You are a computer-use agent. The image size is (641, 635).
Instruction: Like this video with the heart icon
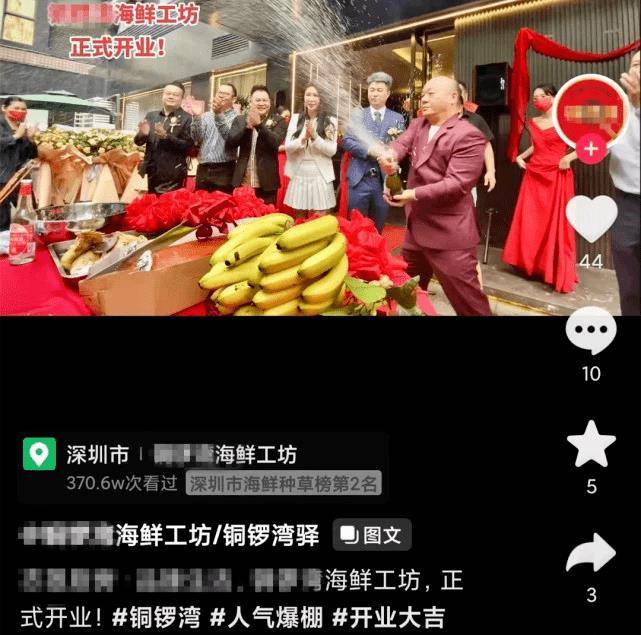click(x=591, y=219)
